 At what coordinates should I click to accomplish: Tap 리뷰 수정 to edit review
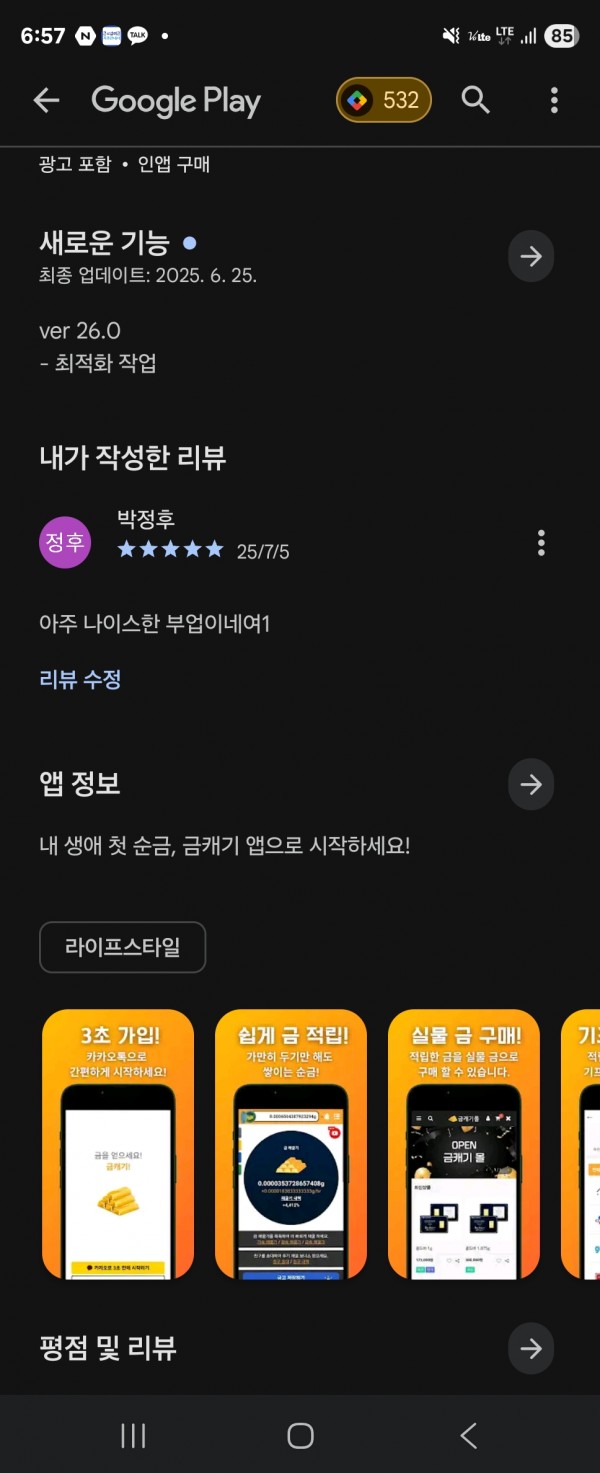pos(80,679)
